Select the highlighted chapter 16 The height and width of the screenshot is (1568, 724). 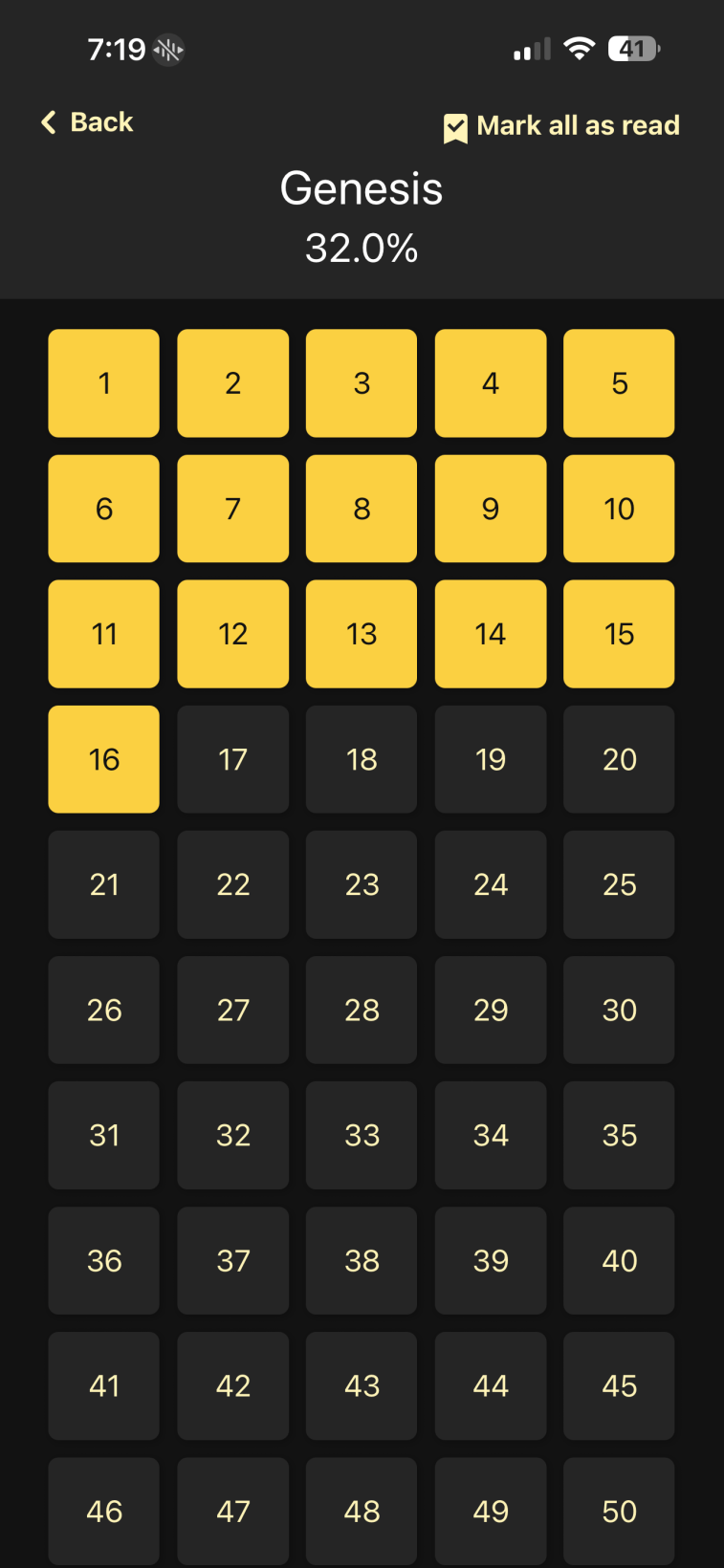pyautogui.click(x=104, y=759)
